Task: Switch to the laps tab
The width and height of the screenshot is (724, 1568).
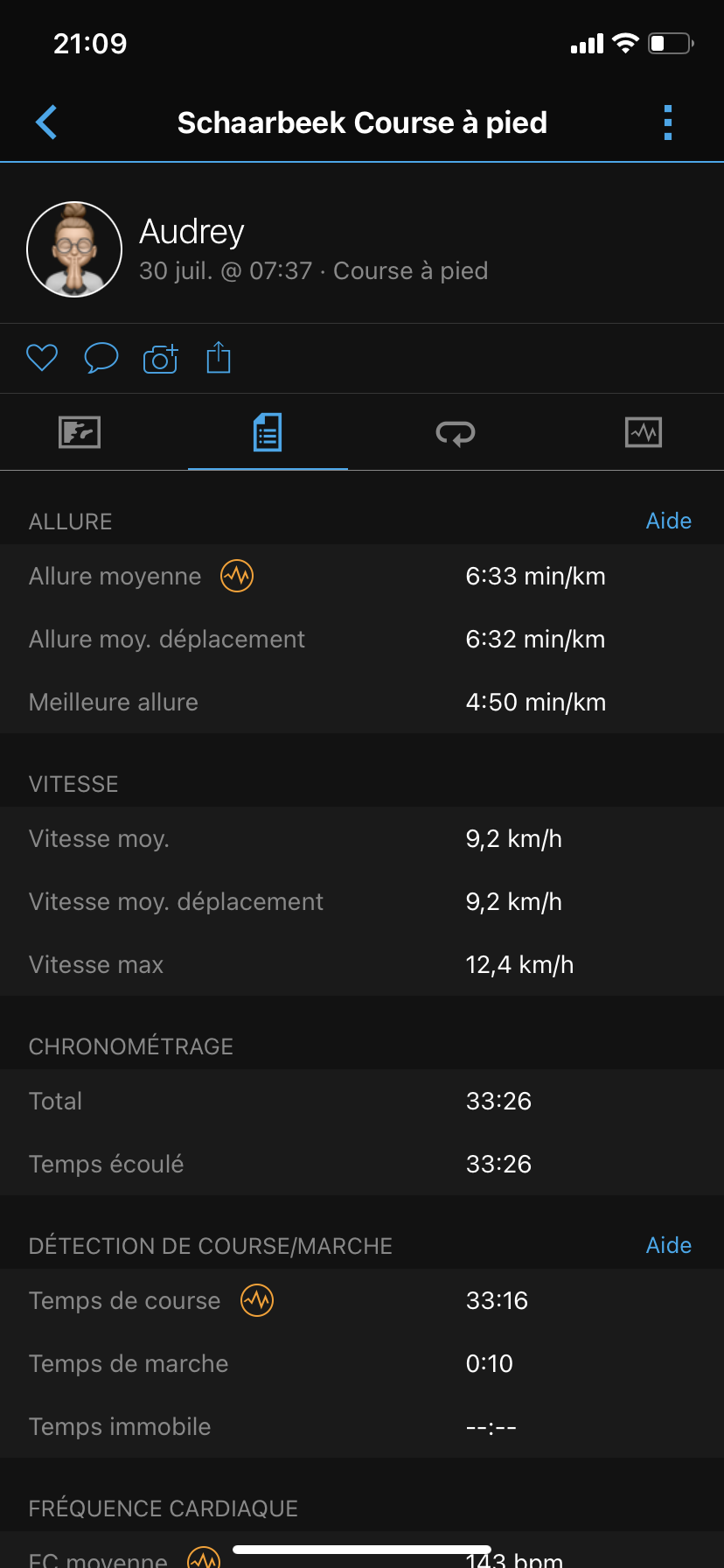Action: coord(456,432)
